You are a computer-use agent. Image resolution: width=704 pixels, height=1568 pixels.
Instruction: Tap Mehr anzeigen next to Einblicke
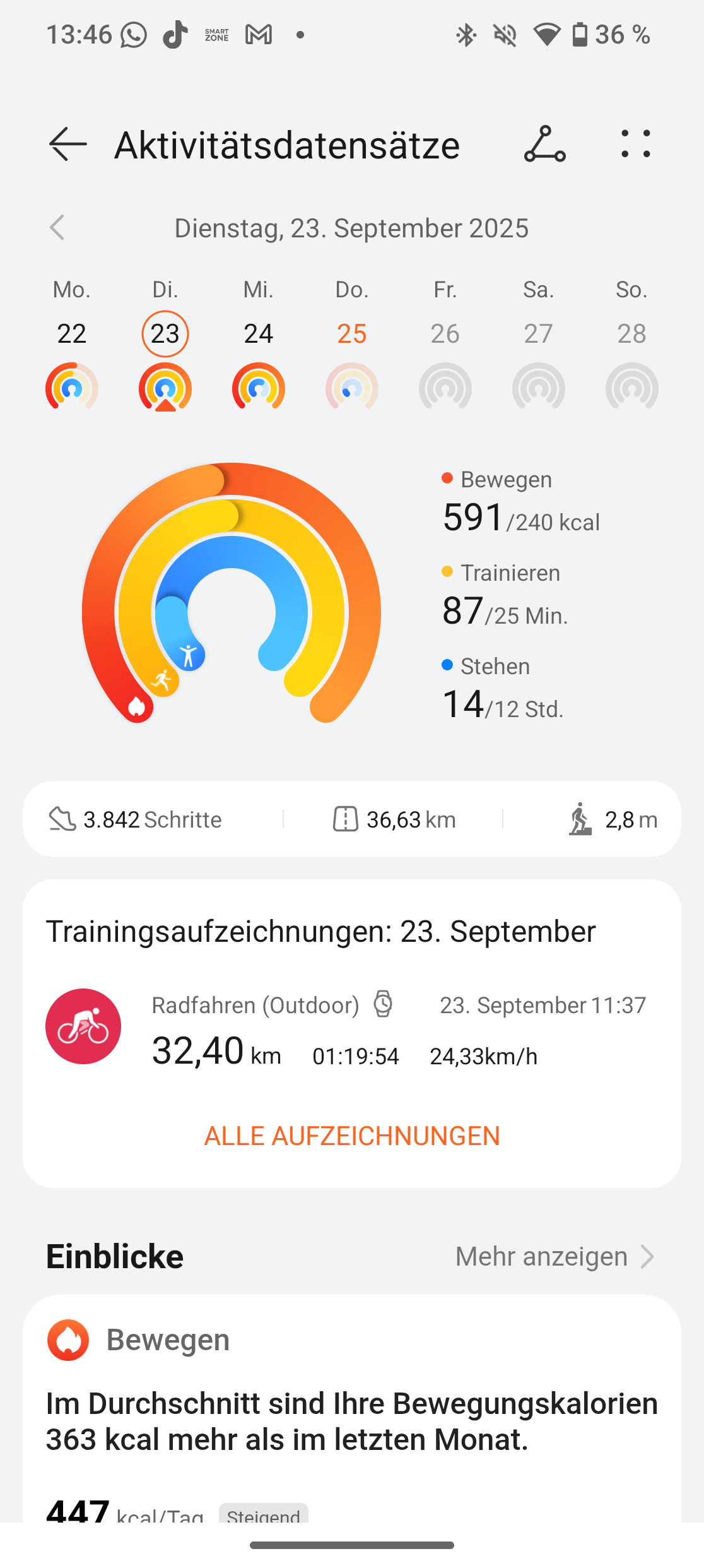[x=554, y=1256]
